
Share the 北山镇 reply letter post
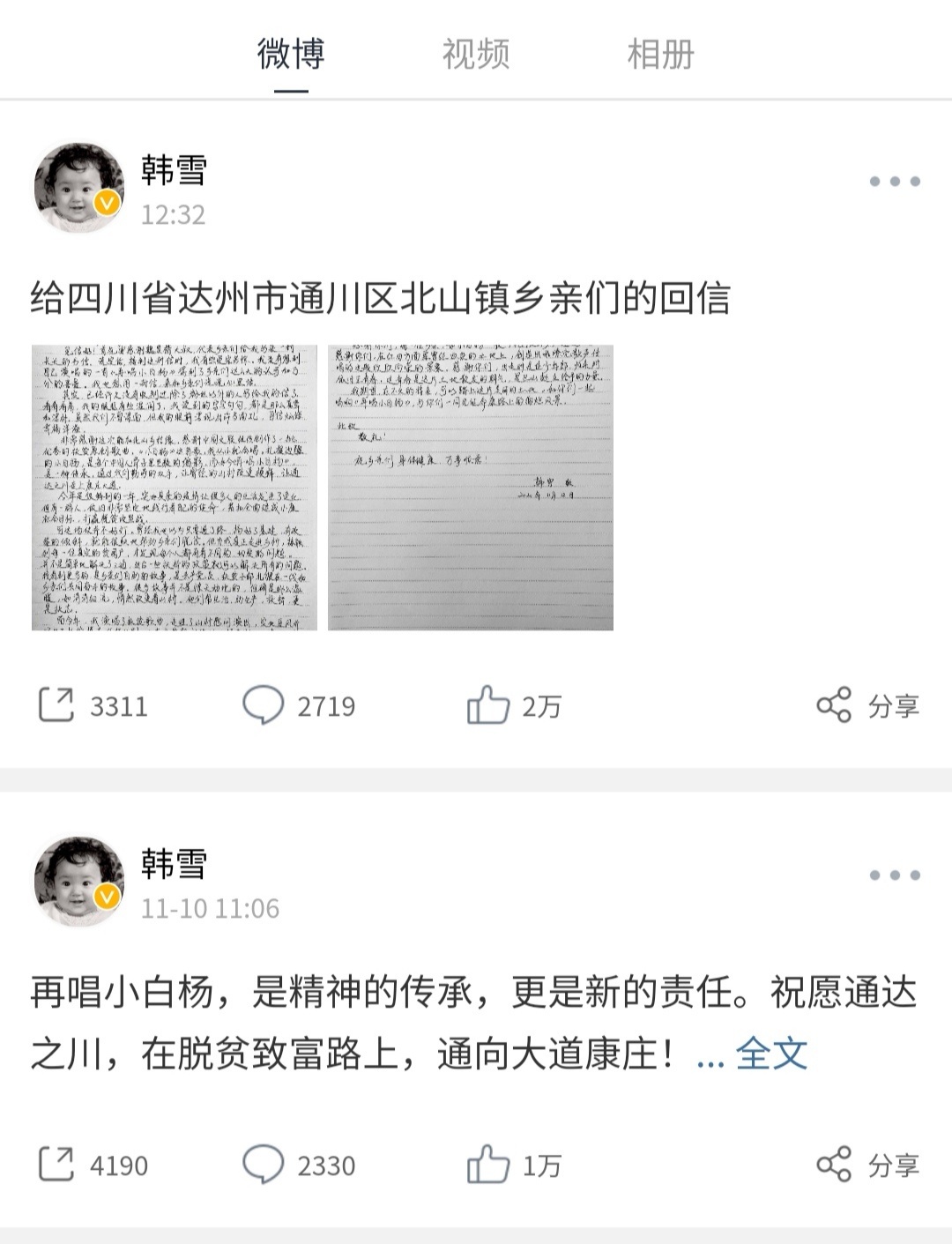point(868,705)
